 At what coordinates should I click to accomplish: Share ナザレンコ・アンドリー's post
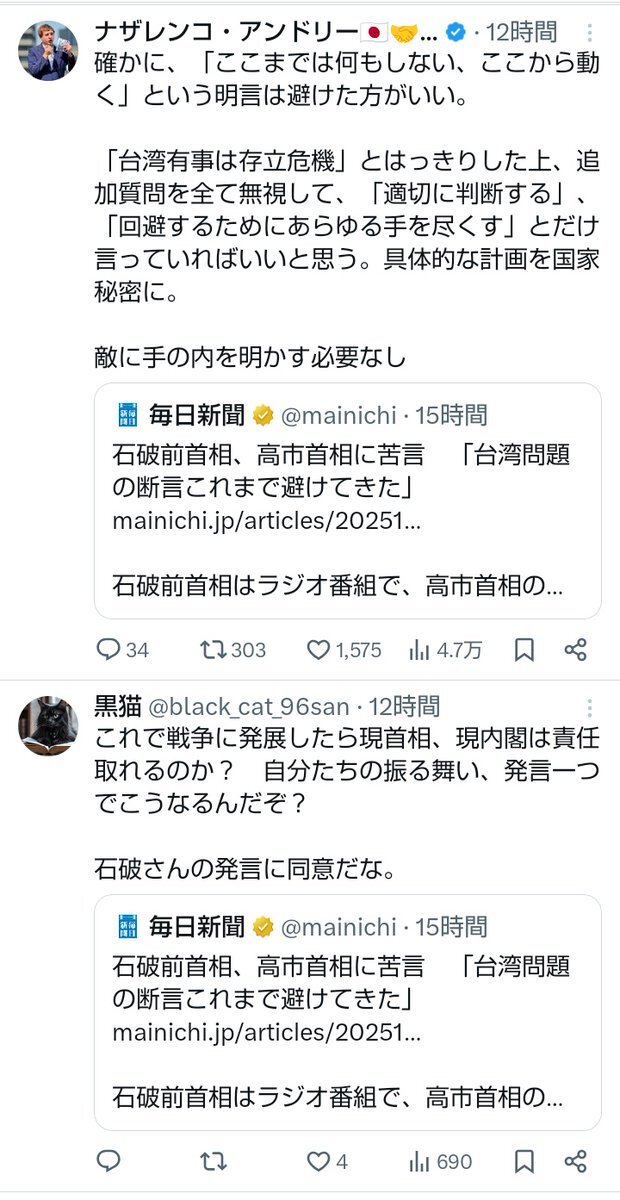(575, 650)
